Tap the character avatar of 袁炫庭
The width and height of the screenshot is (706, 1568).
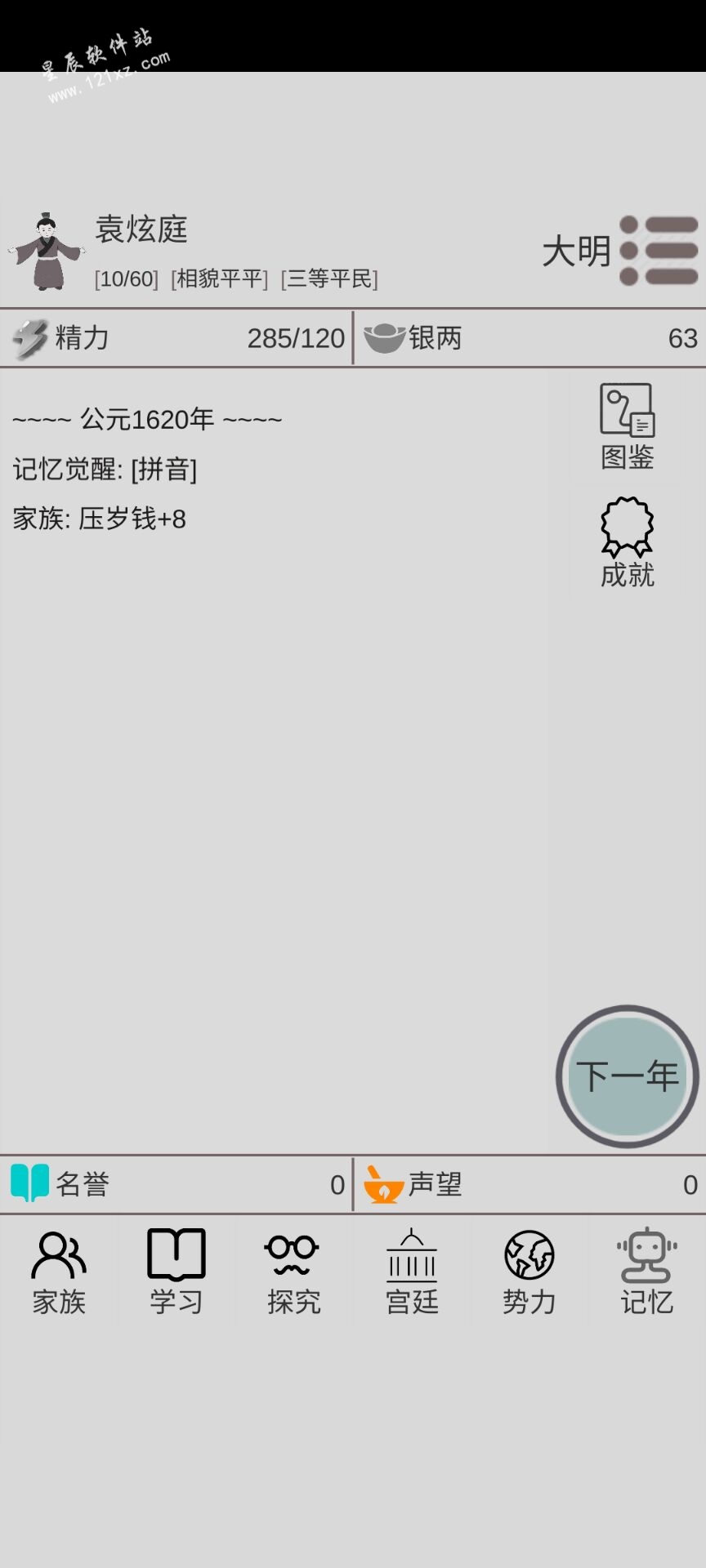(47, 252)
